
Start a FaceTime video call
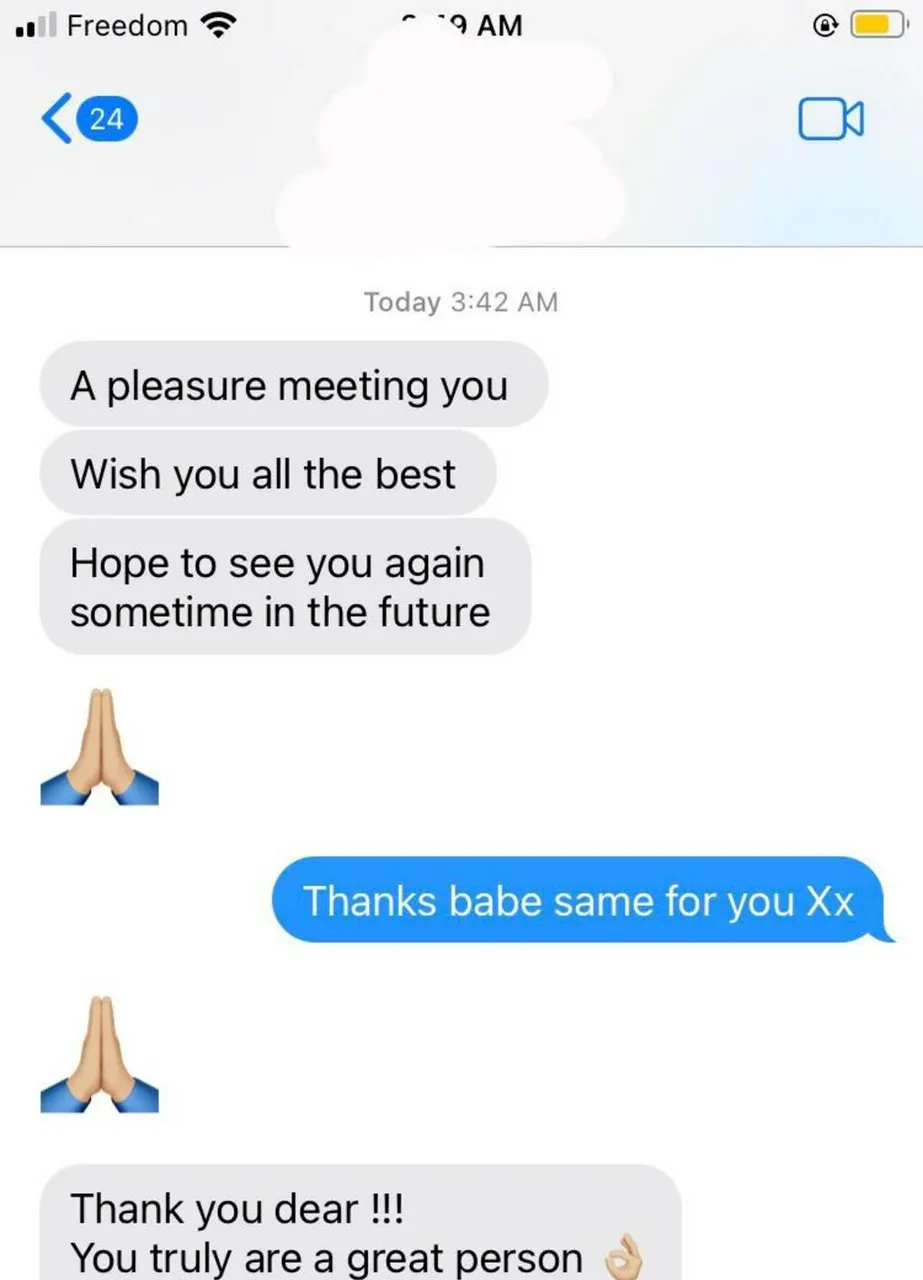tap(830, 120)
